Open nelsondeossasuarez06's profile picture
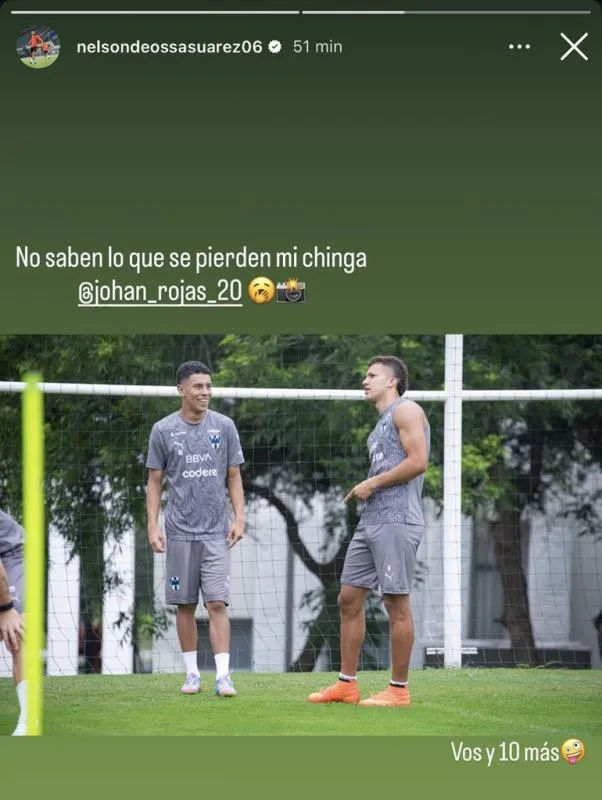602x800 pixels. [x=38, y=47]
